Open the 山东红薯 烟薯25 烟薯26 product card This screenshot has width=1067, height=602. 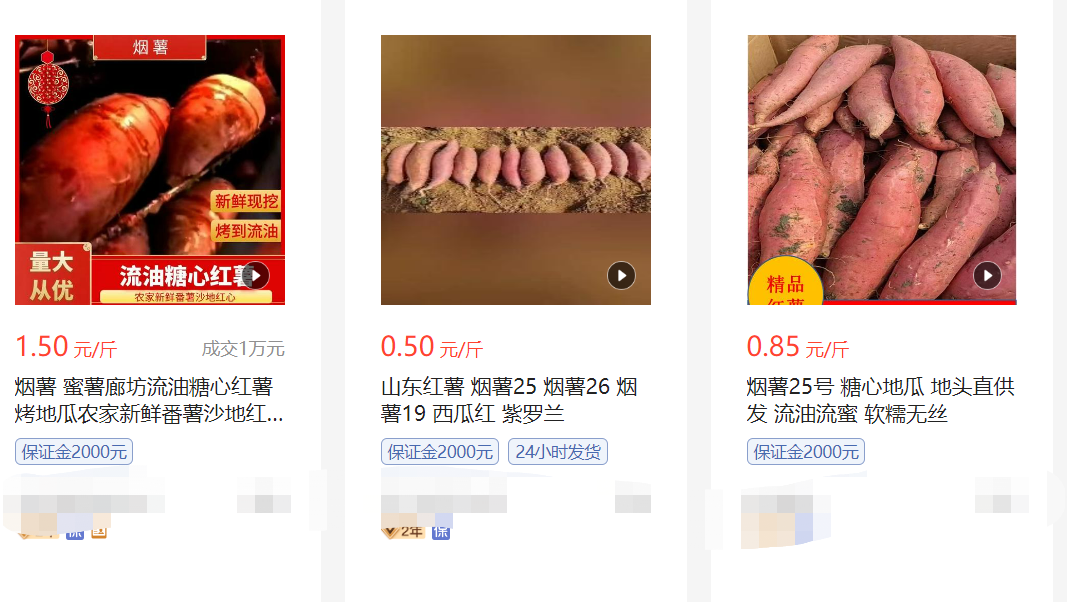click(509, 400)
